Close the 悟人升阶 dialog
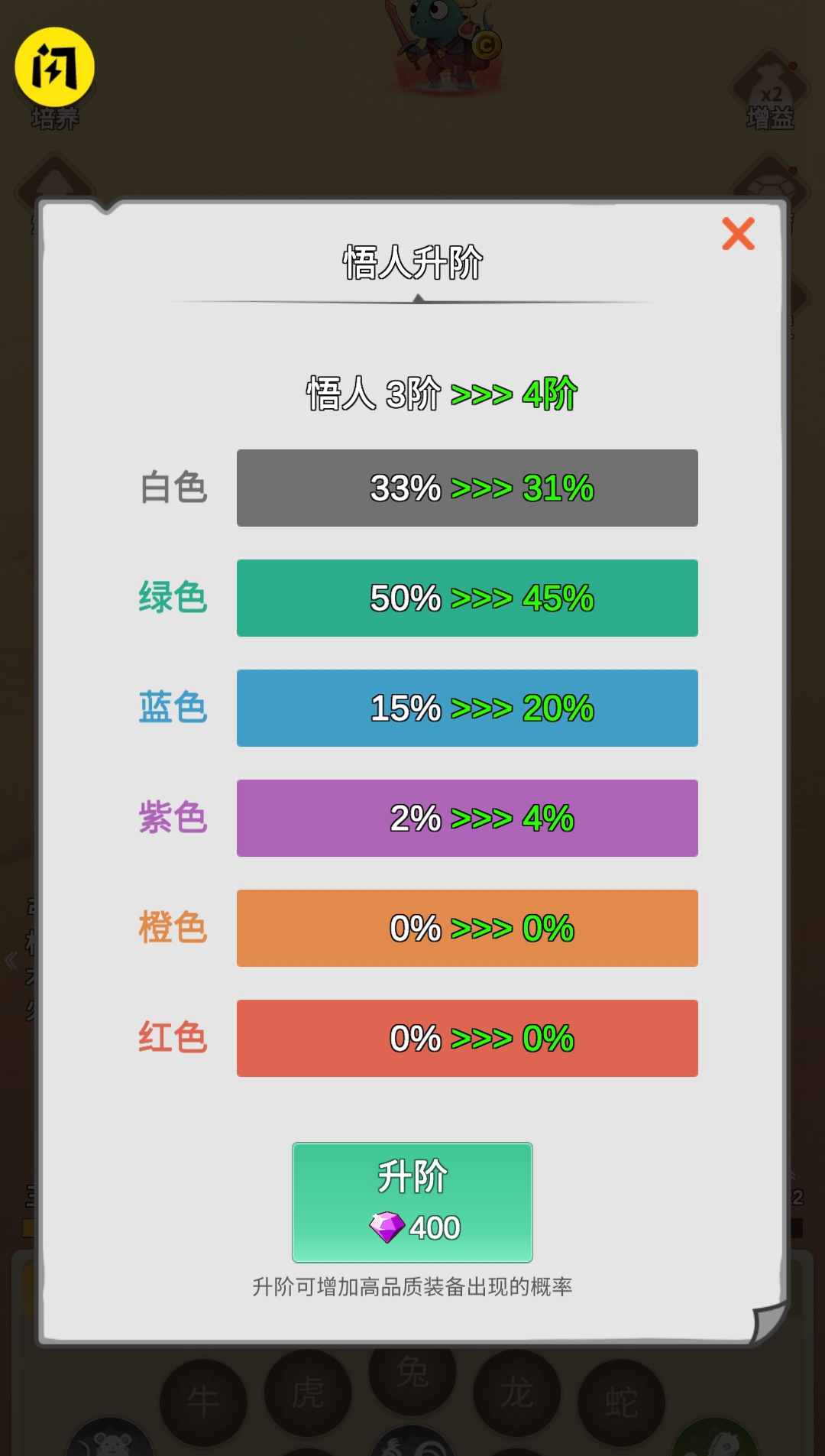This screenshot has width=825, height=1456. coord(738,234)
